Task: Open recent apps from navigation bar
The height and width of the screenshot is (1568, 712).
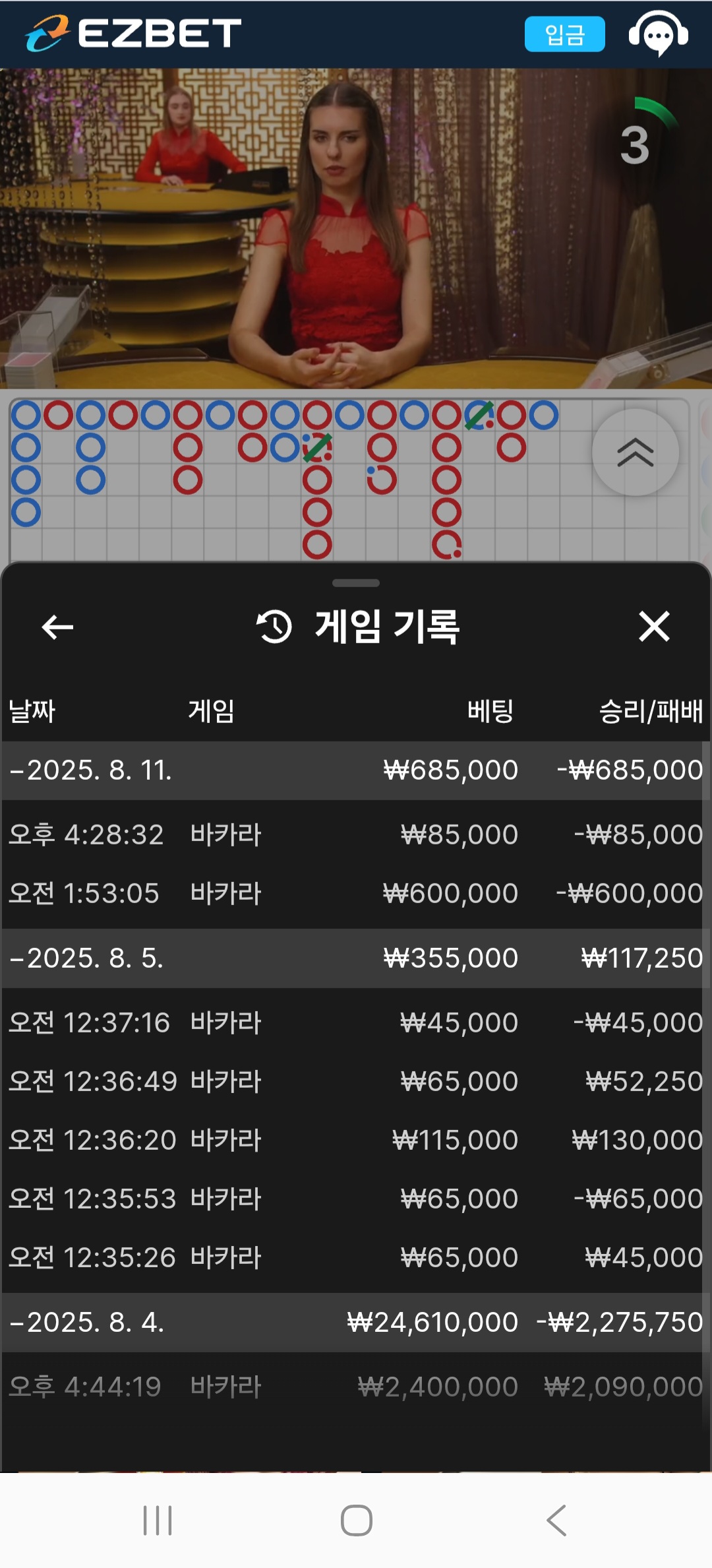Action: (158, 1521)
